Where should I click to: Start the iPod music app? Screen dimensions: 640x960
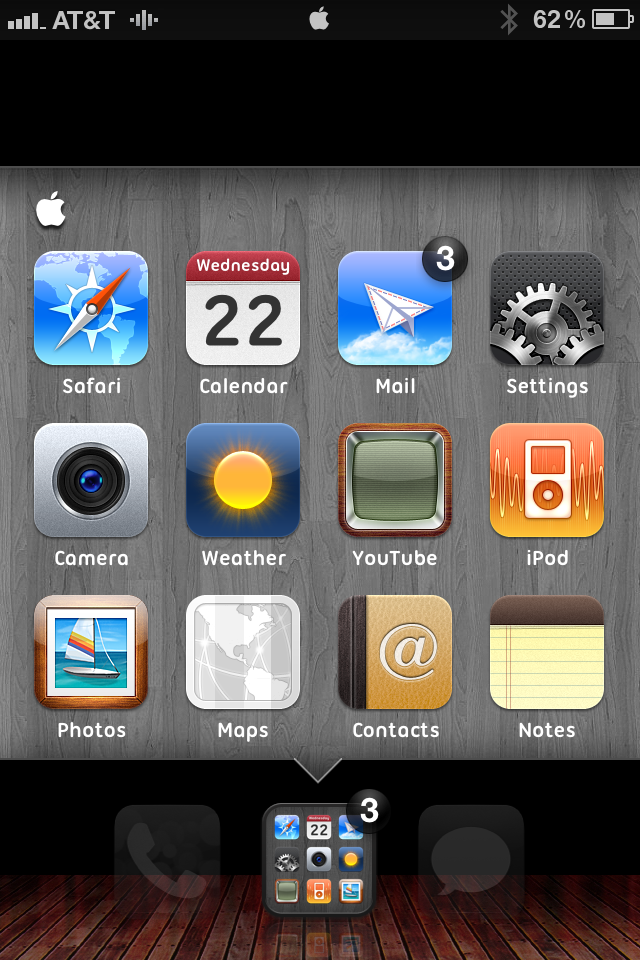pos(547,480)
